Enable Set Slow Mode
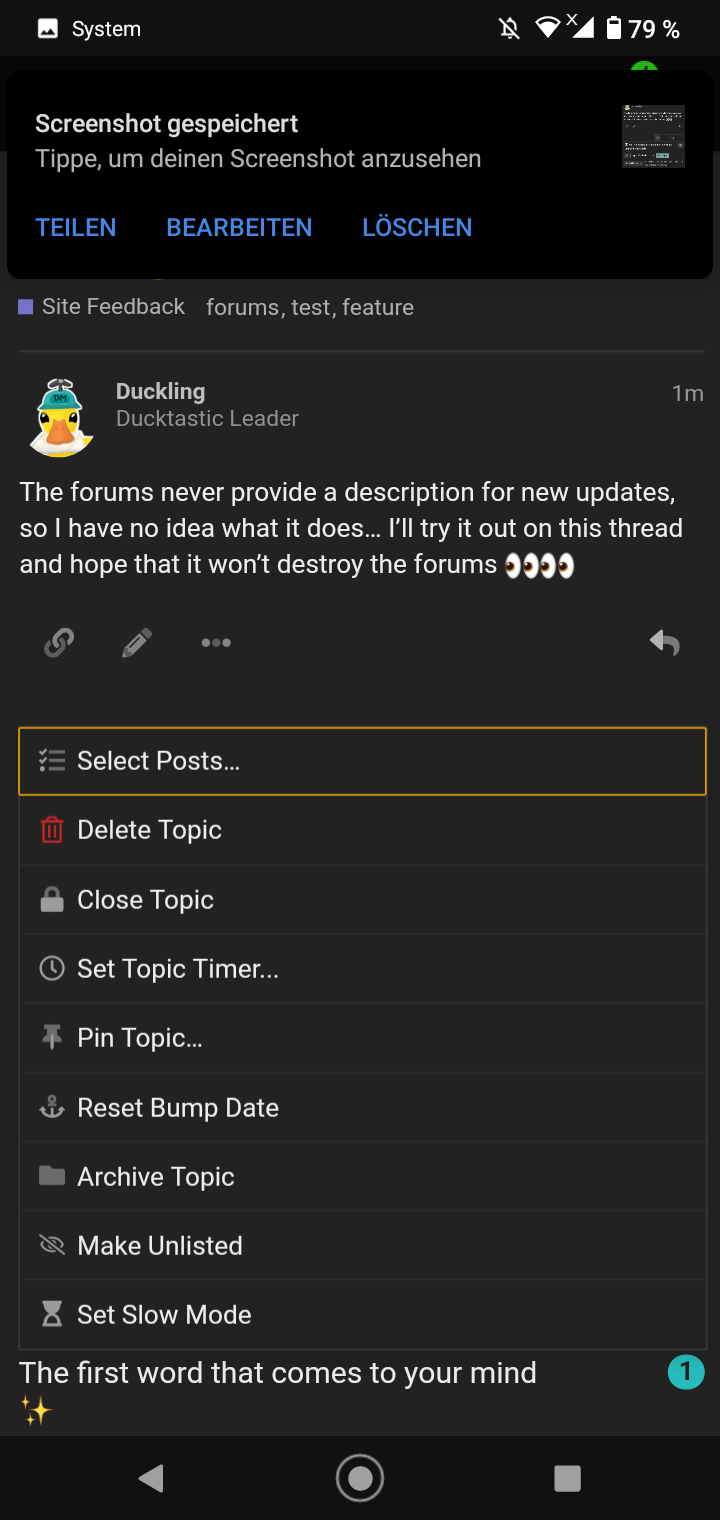Viewport: 720px width, 1520px height. [x=363, y=1315]
